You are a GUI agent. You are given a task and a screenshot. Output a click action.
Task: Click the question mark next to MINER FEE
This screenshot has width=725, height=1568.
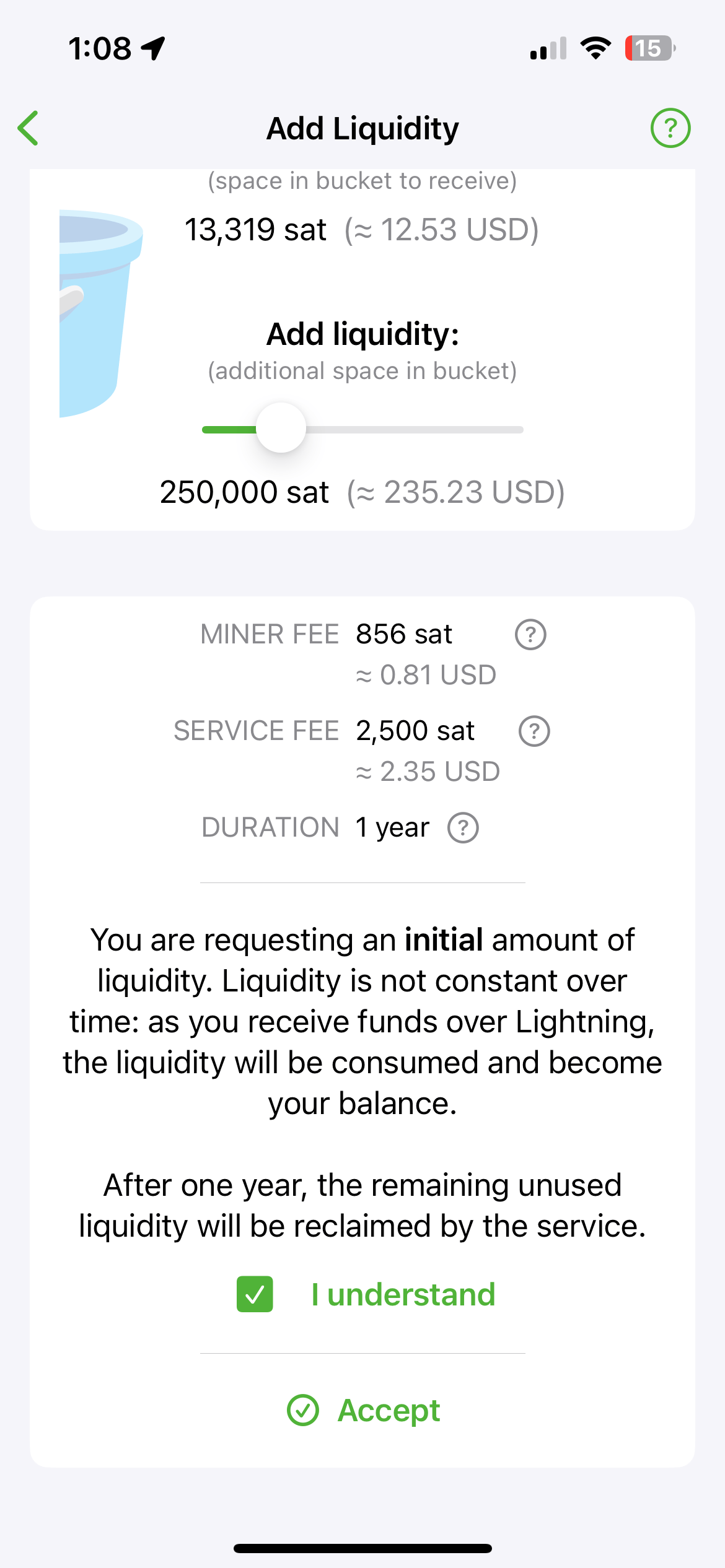[x=532, y=634]
